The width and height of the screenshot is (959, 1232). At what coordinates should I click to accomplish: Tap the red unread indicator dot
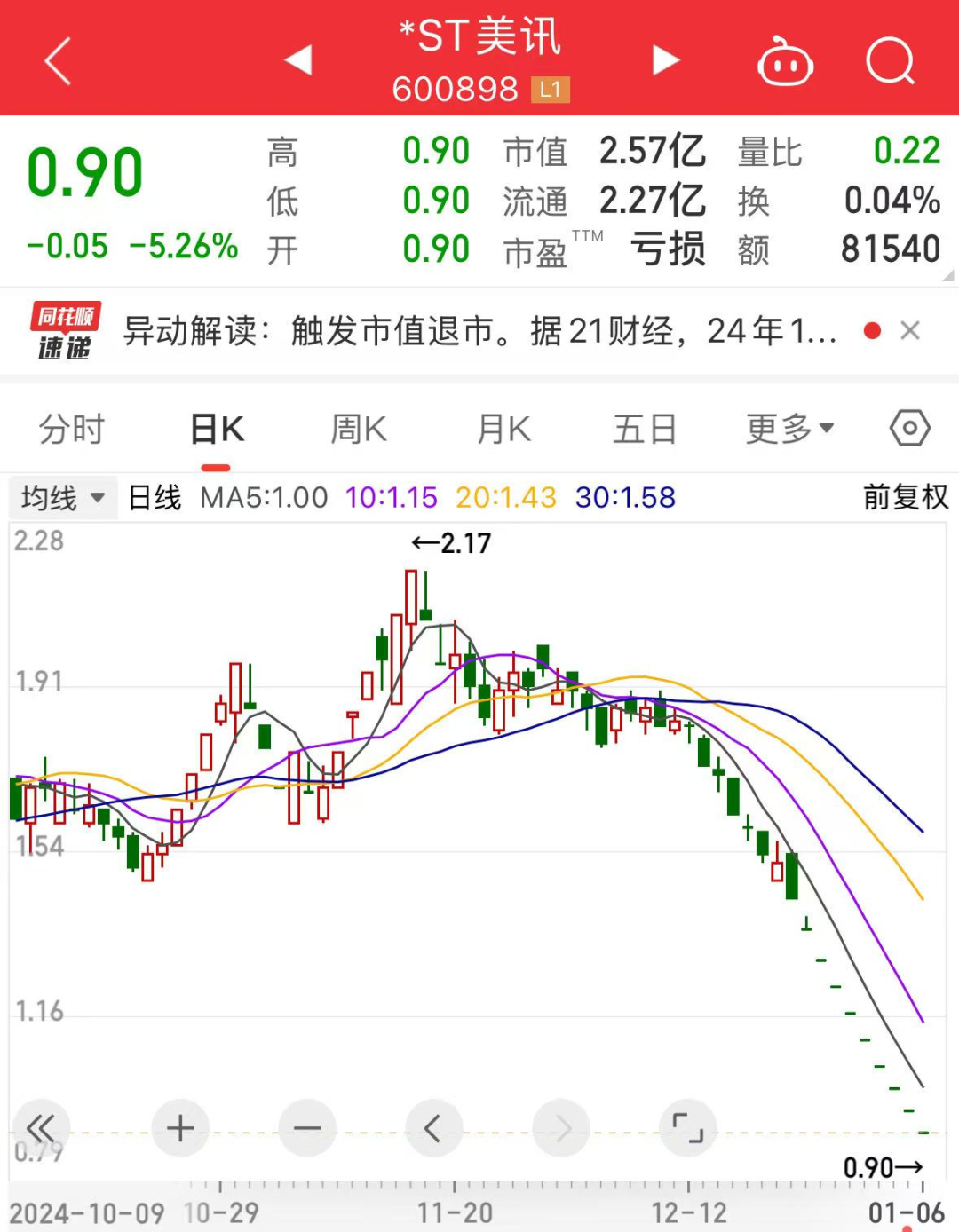[x=873, y=329]
